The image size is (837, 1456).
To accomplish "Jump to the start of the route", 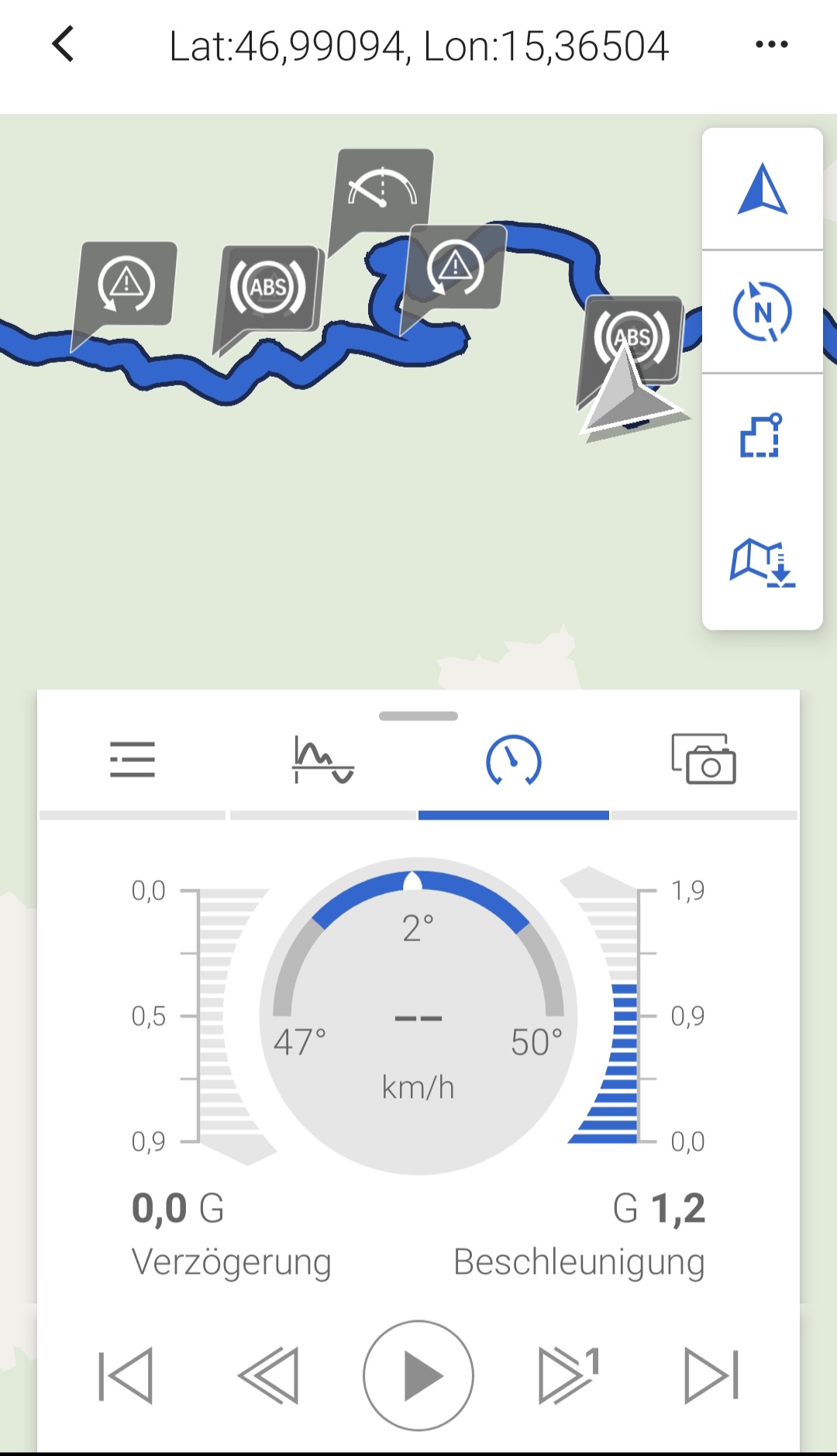I will pyautogui.click(x=126, y=1375).
